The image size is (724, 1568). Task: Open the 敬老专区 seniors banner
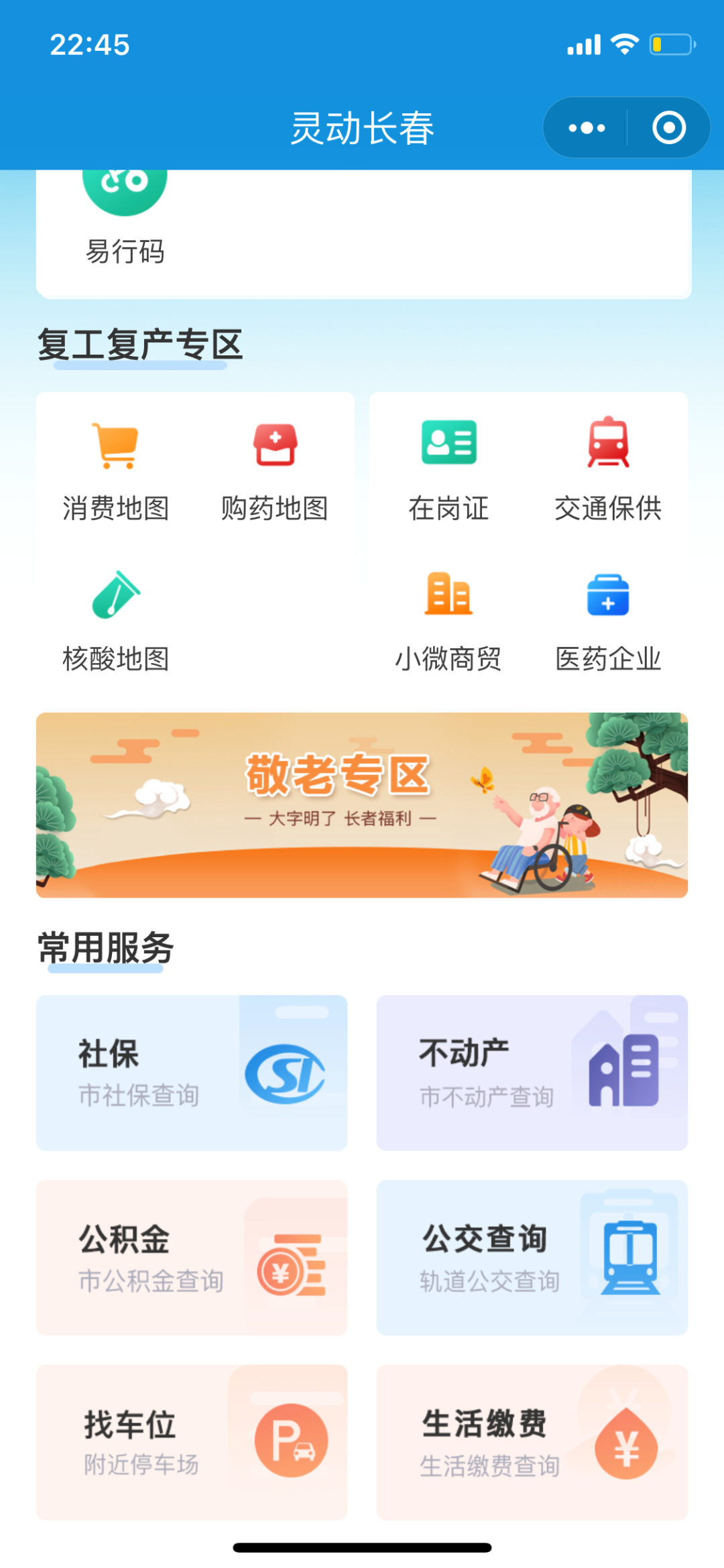click(x=362, y=804)
